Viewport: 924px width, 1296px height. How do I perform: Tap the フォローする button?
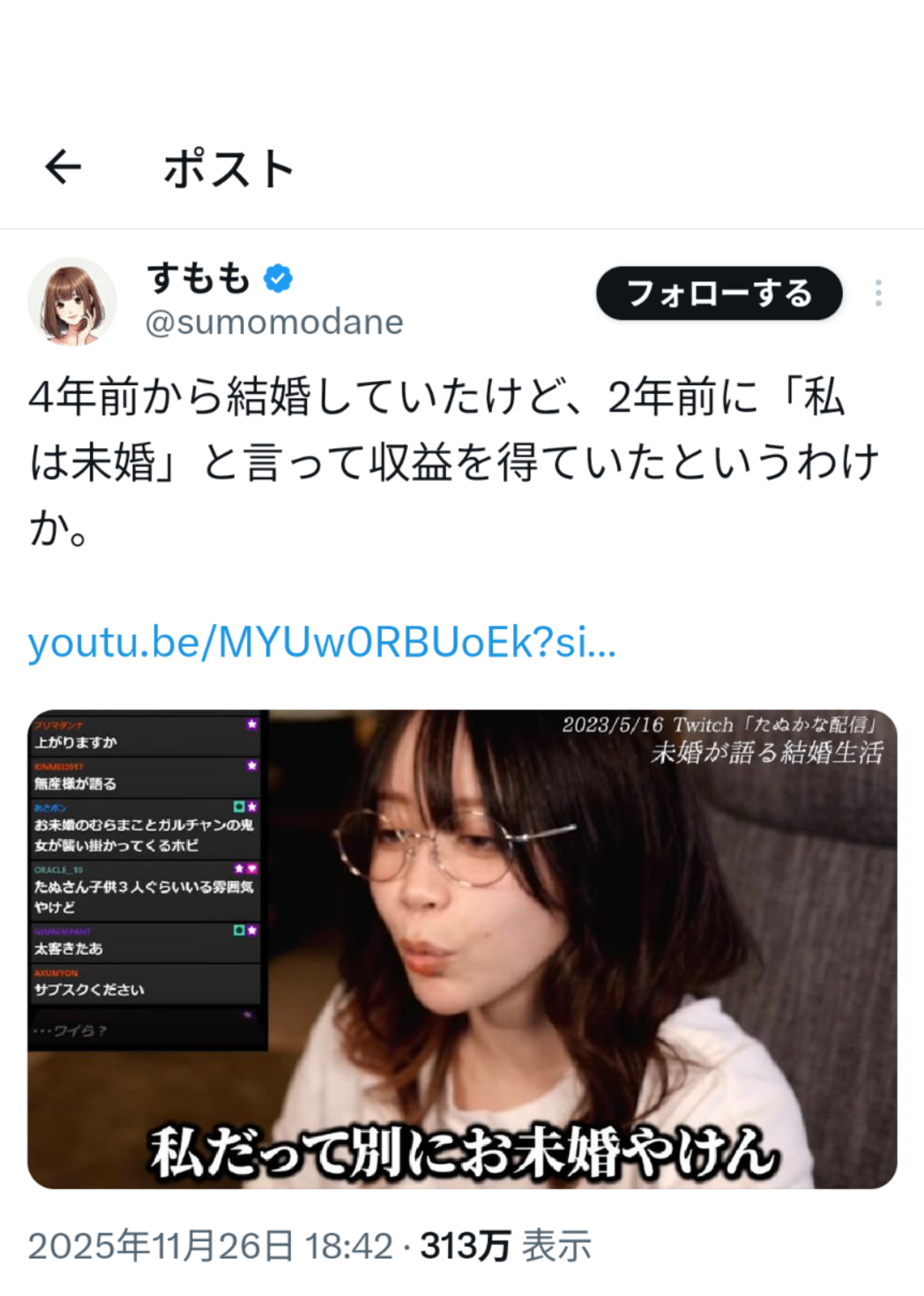point(719,293)
